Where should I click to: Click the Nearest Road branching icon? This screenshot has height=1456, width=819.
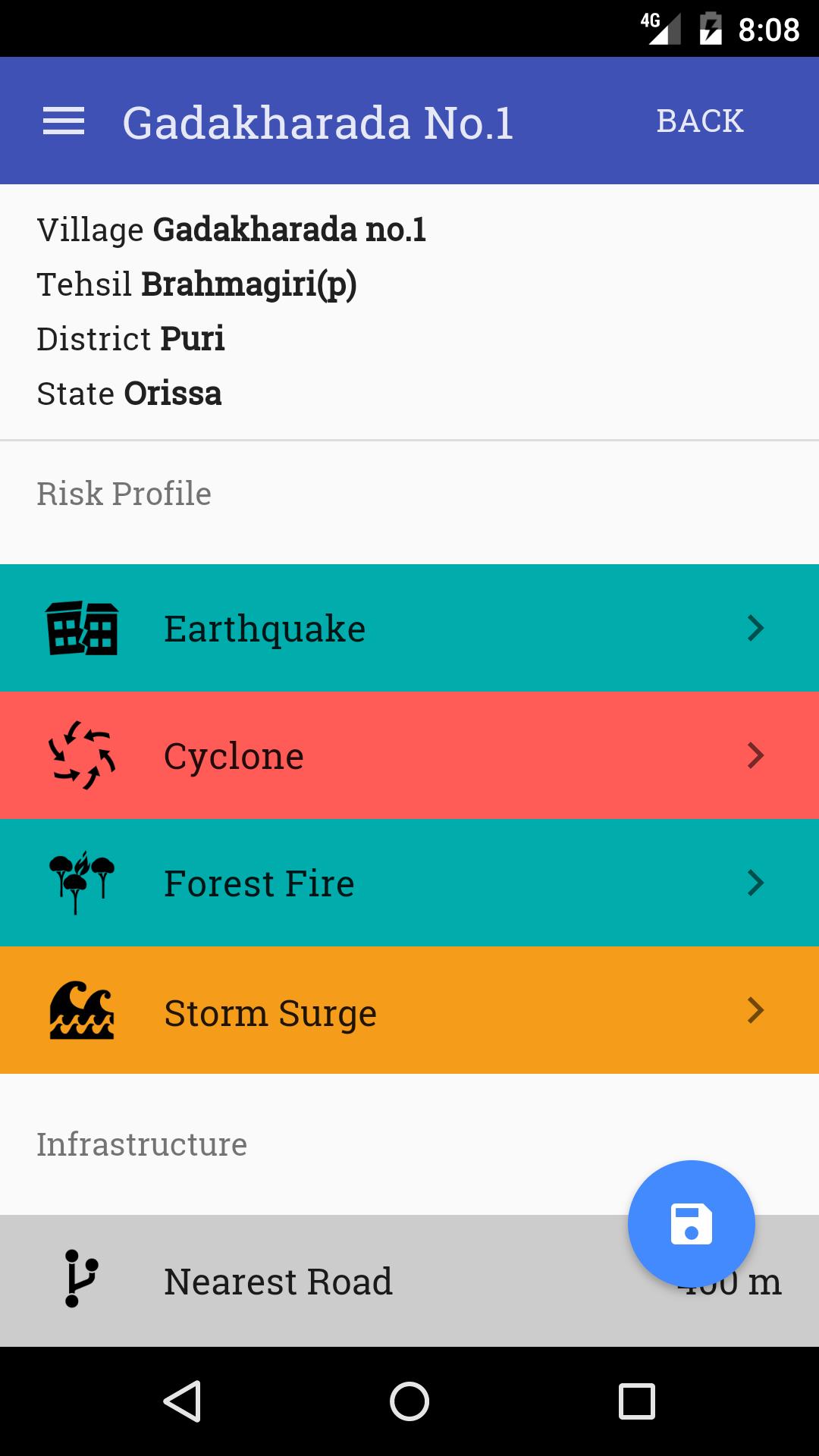coord(80,1282)
